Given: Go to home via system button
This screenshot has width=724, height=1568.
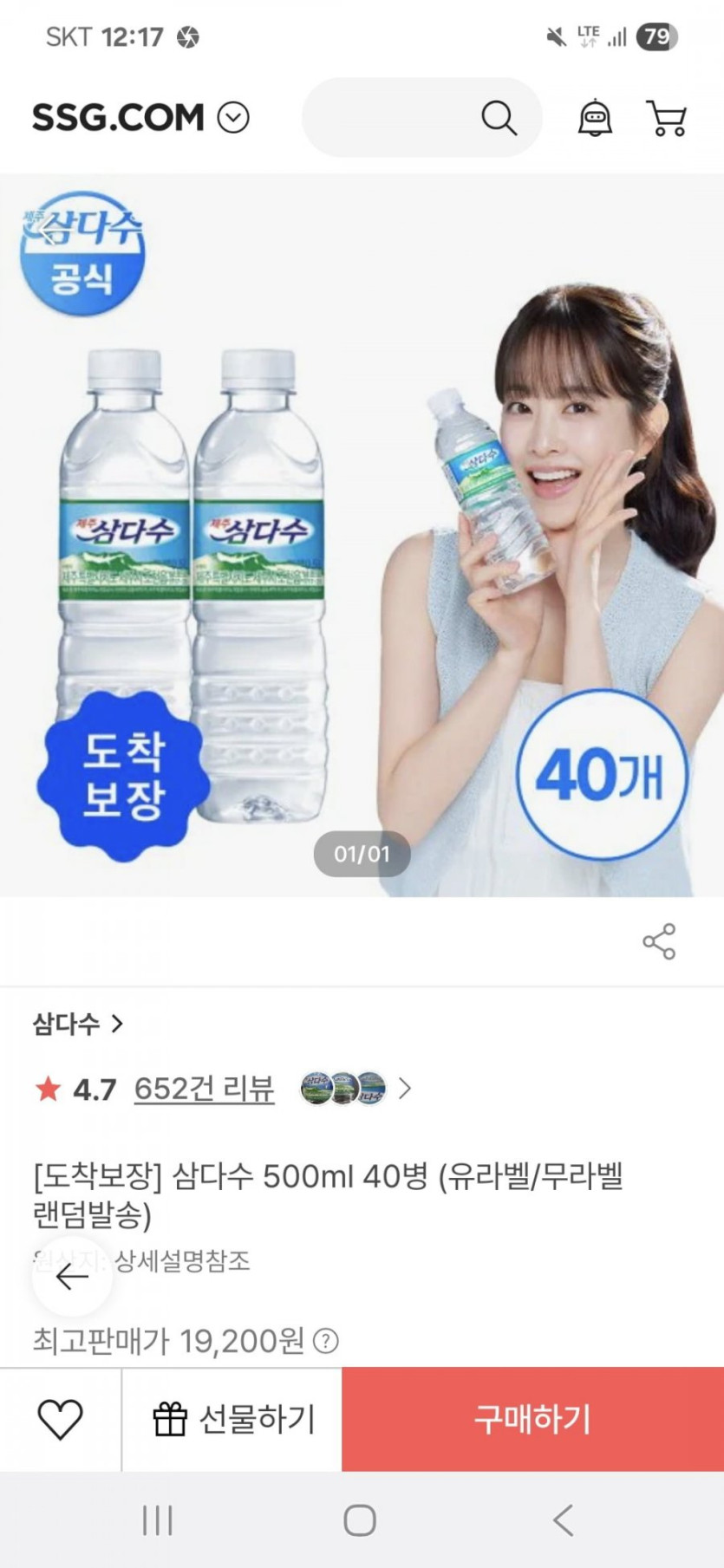Looking at the screenshot, I should click(360, 1519).
